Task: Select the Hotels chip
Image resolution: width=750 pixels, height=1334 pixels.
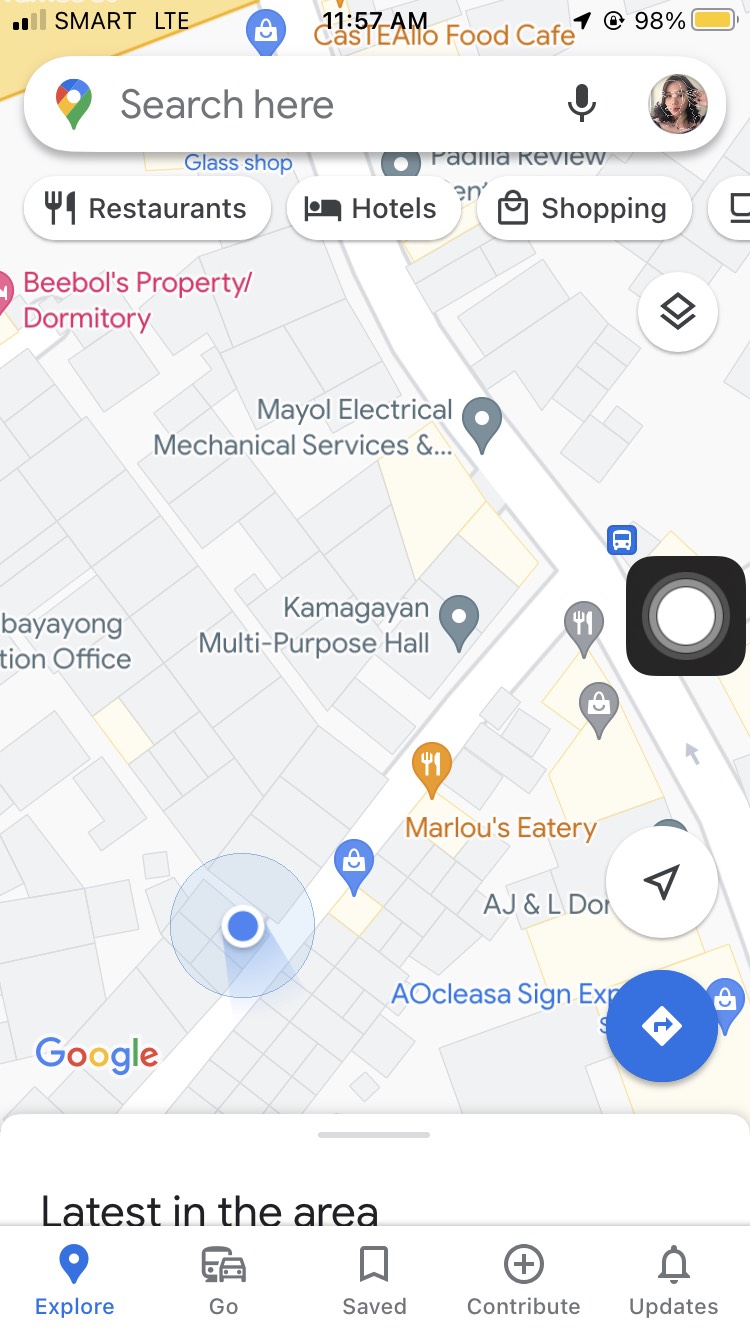Action: 372,209
